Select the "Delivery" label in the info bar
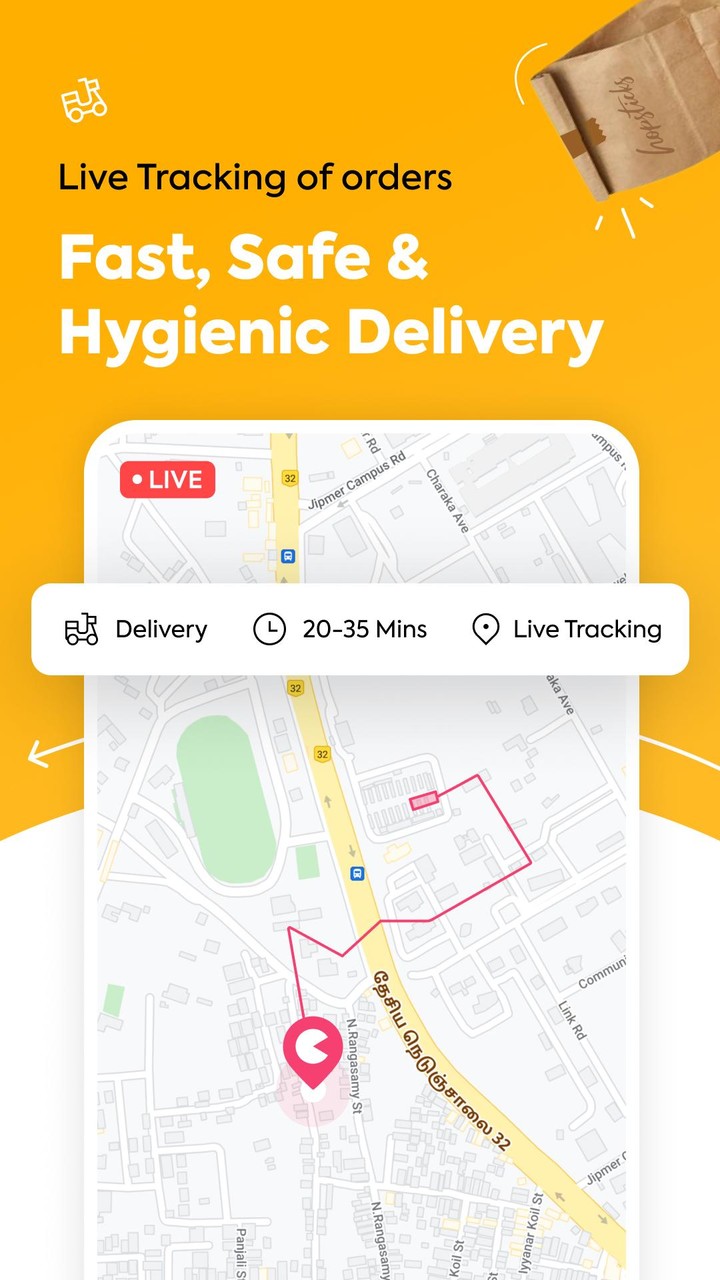The width and height of the screenshot is (720, 1280). pos(161,629)
